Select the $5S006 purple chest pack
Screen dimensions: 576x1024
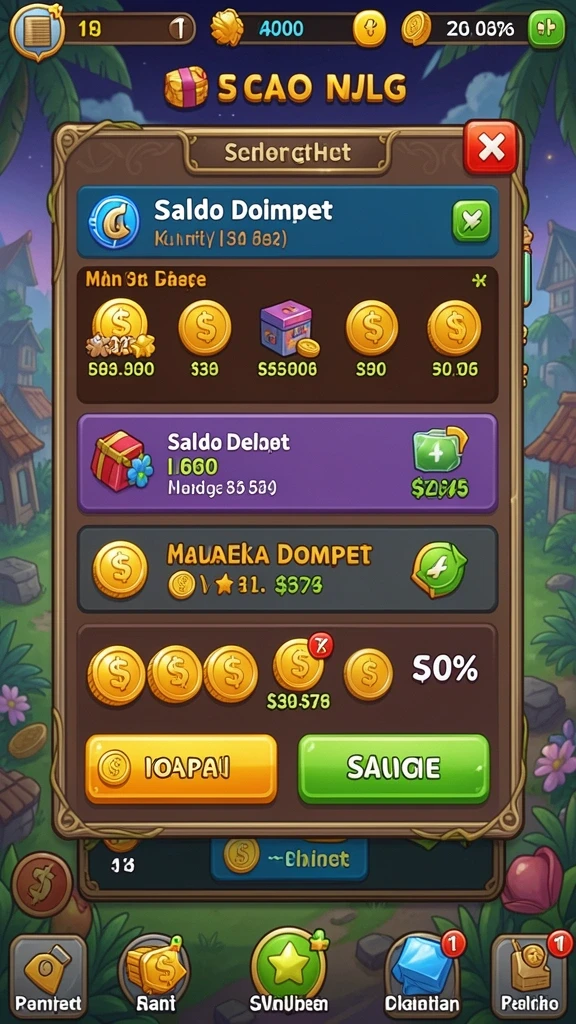tap(288, 338)
